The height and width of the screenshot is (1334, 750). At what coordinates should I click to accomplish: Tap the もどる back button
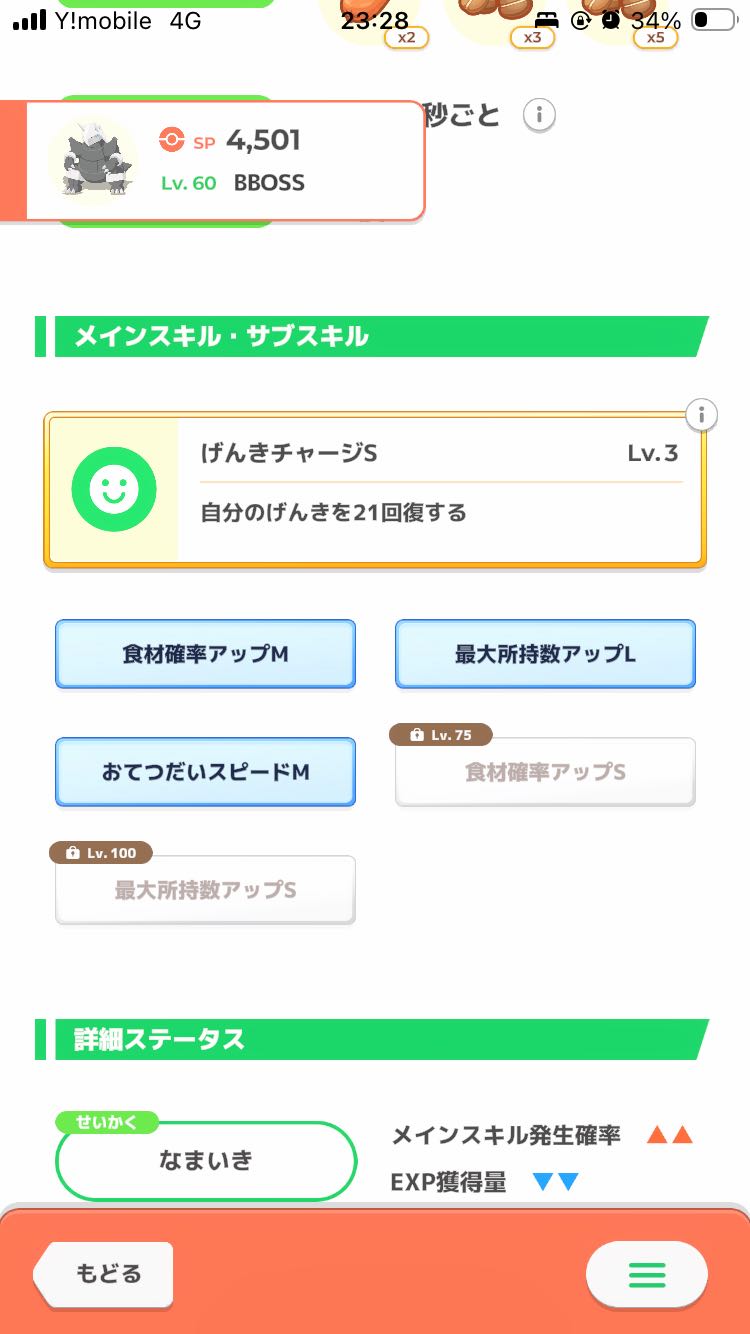[104, 1274]
